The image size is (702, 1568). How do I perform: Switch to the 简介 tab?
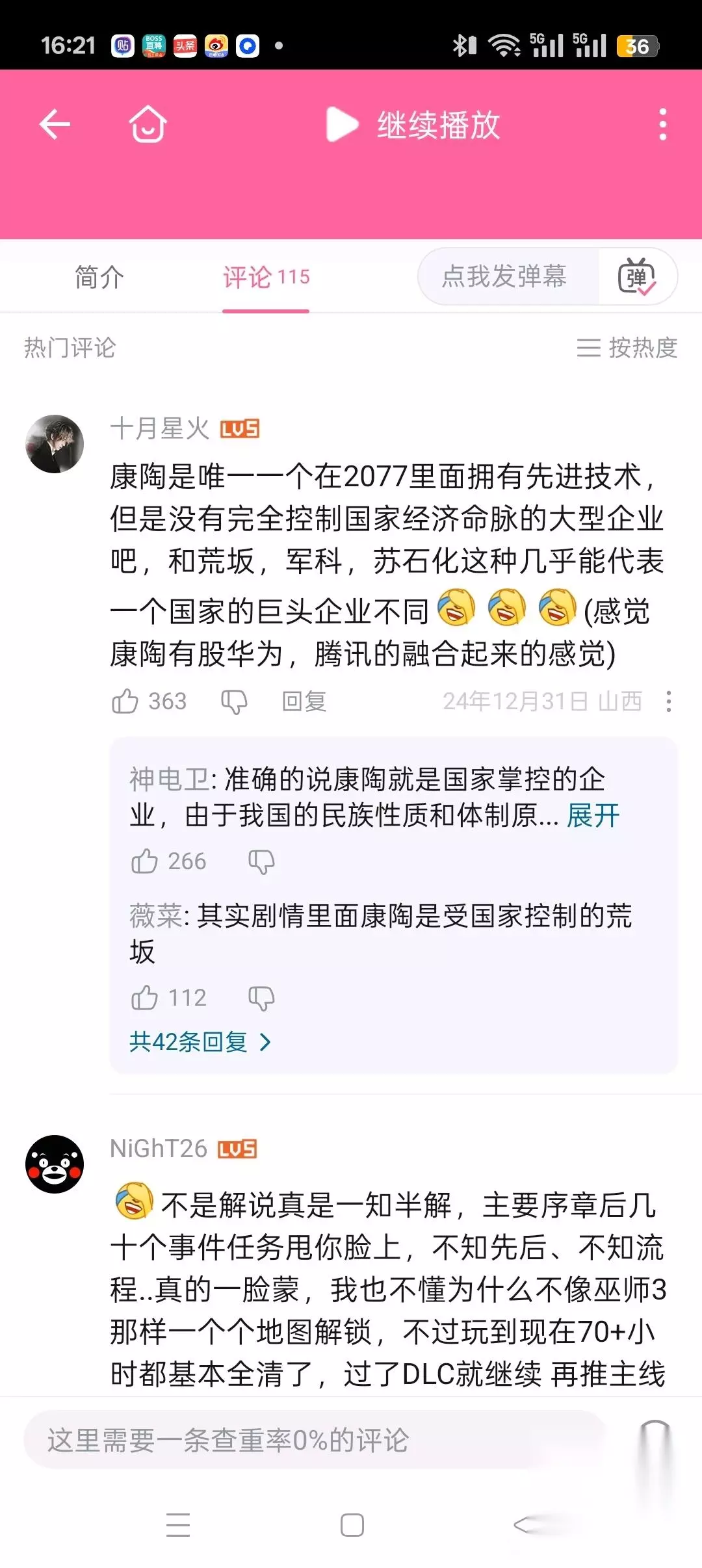tap(99, 277)
